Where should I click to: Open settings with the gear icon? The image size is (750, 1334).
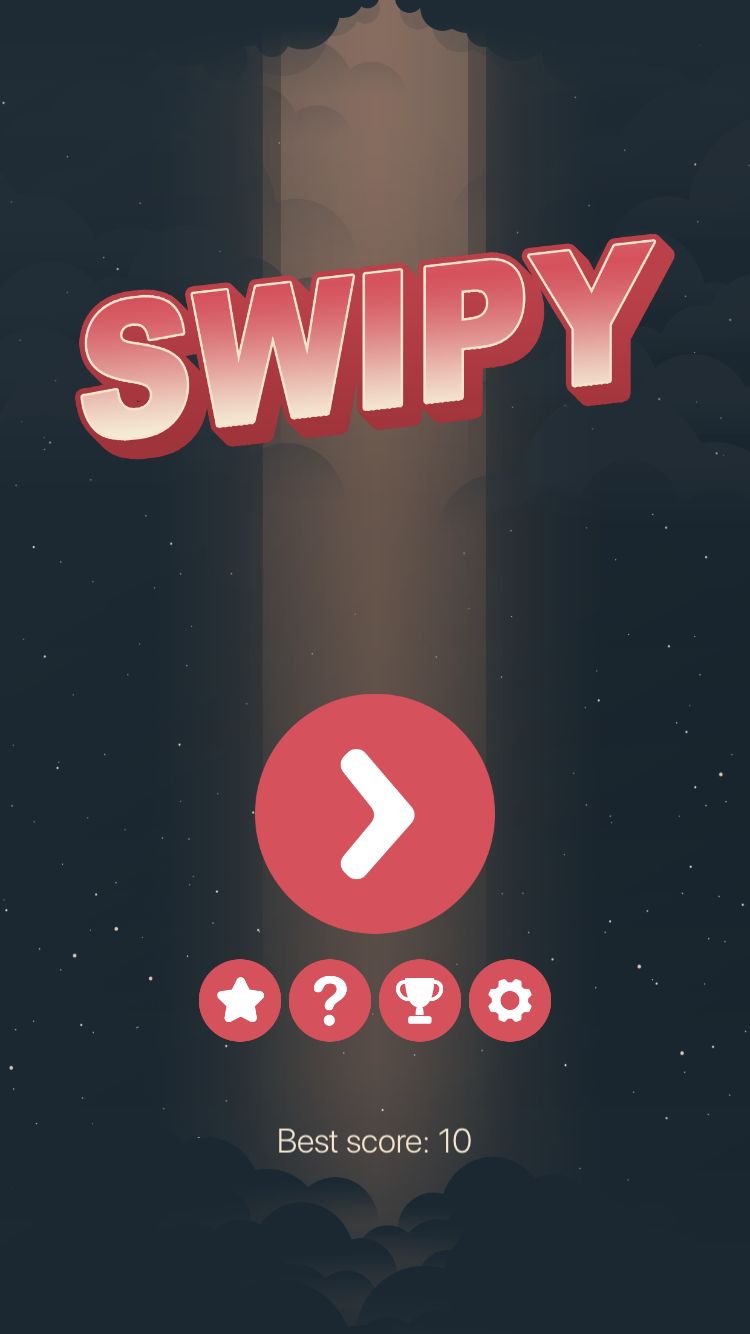[510, 1001]
